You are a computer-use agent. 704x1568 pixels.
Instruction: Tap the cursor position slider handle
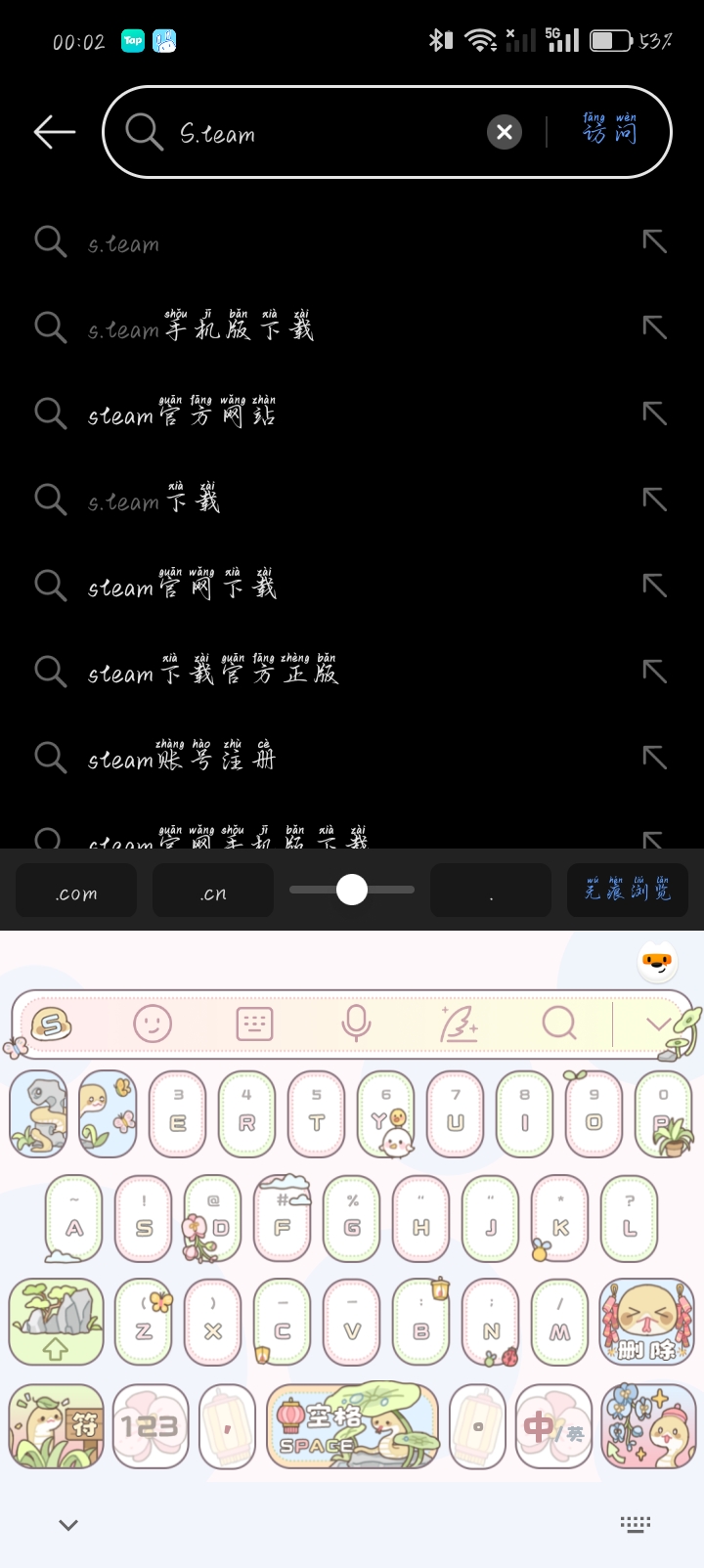coord(352,890)
